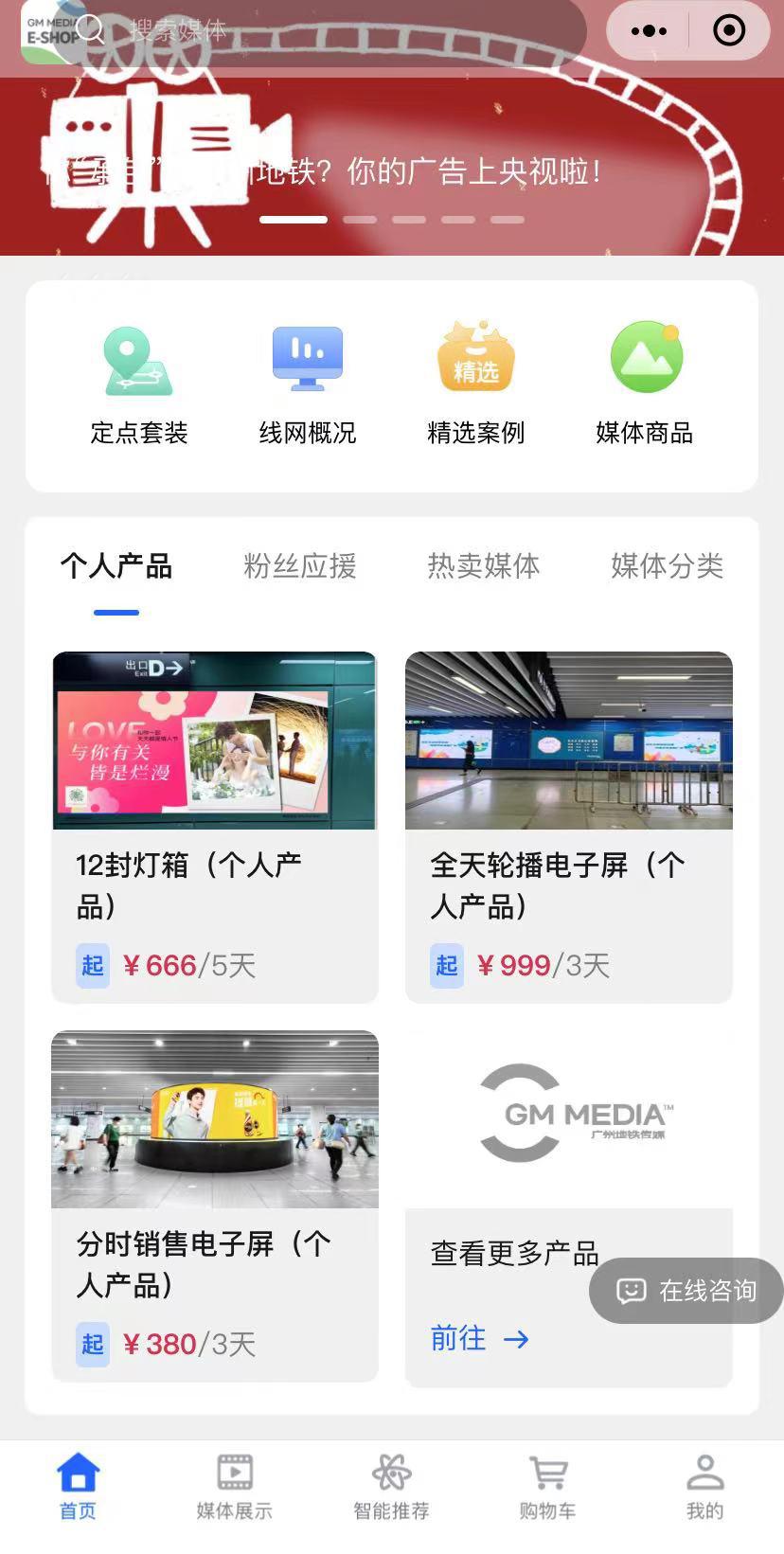Show the 媒体分类 tab
The image size is (784, 1554).
pyautogui.click(x=667, y=566)
